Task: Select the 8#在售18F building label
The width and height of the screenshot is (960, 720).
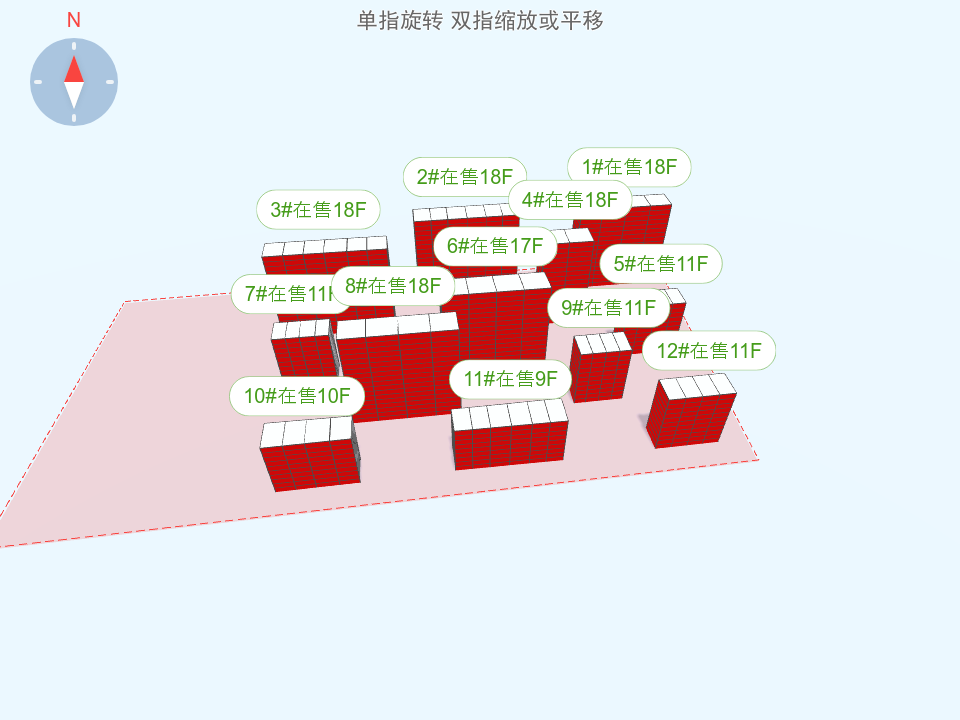Action: point(393,286)
